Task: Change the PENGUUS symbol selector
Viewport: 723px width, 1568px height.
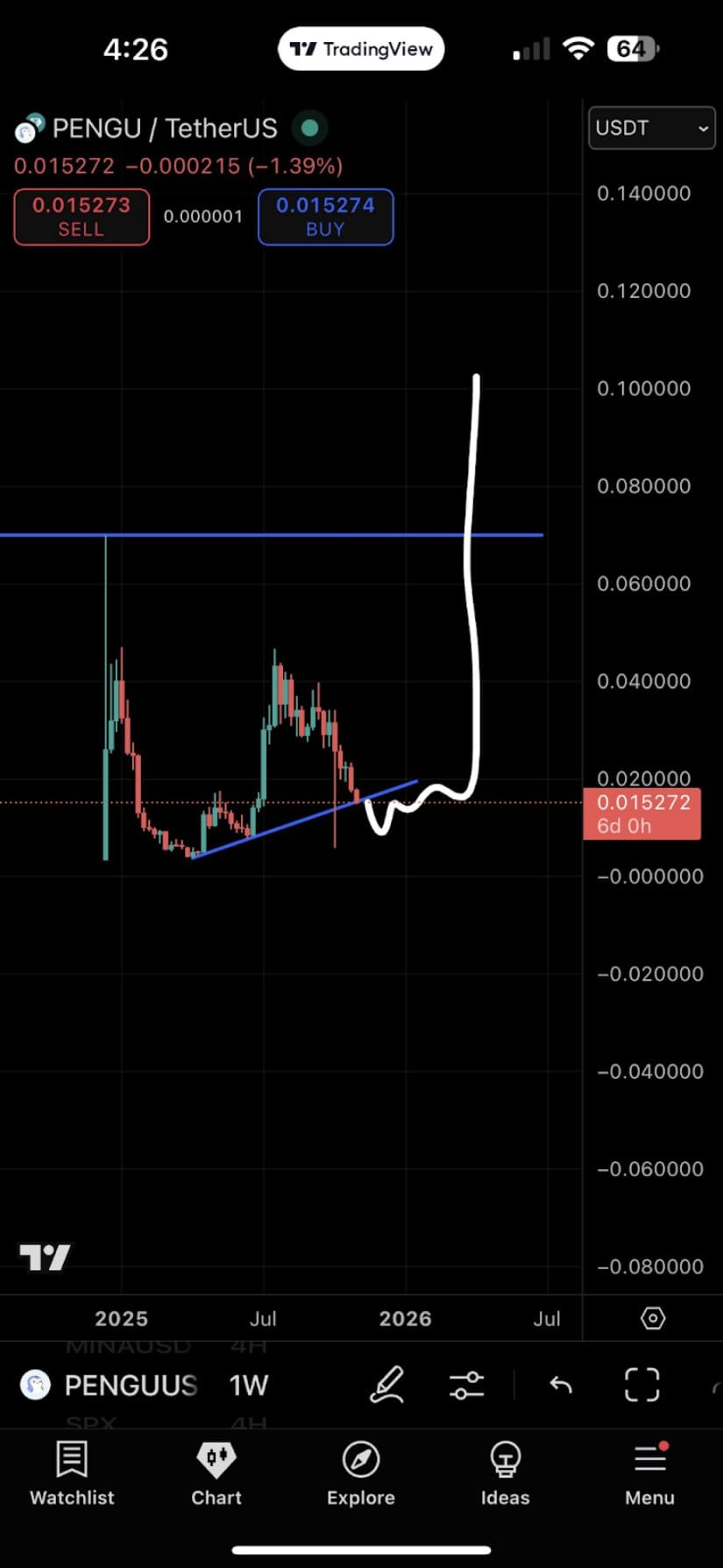Action: [x=130, y=1386]
